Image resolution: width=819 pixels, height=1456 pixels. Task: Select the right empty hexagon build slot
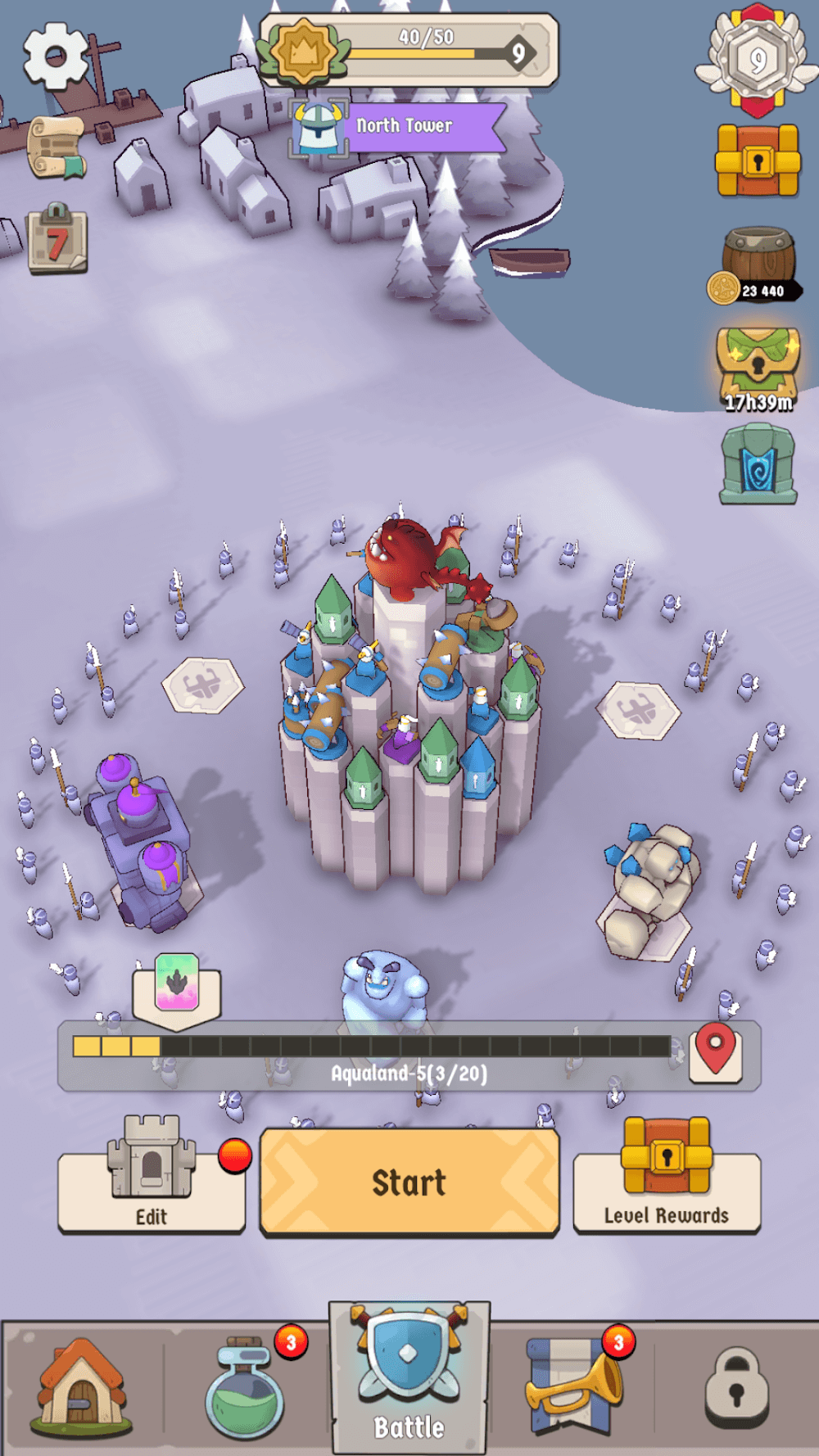[x=638, y=710]
